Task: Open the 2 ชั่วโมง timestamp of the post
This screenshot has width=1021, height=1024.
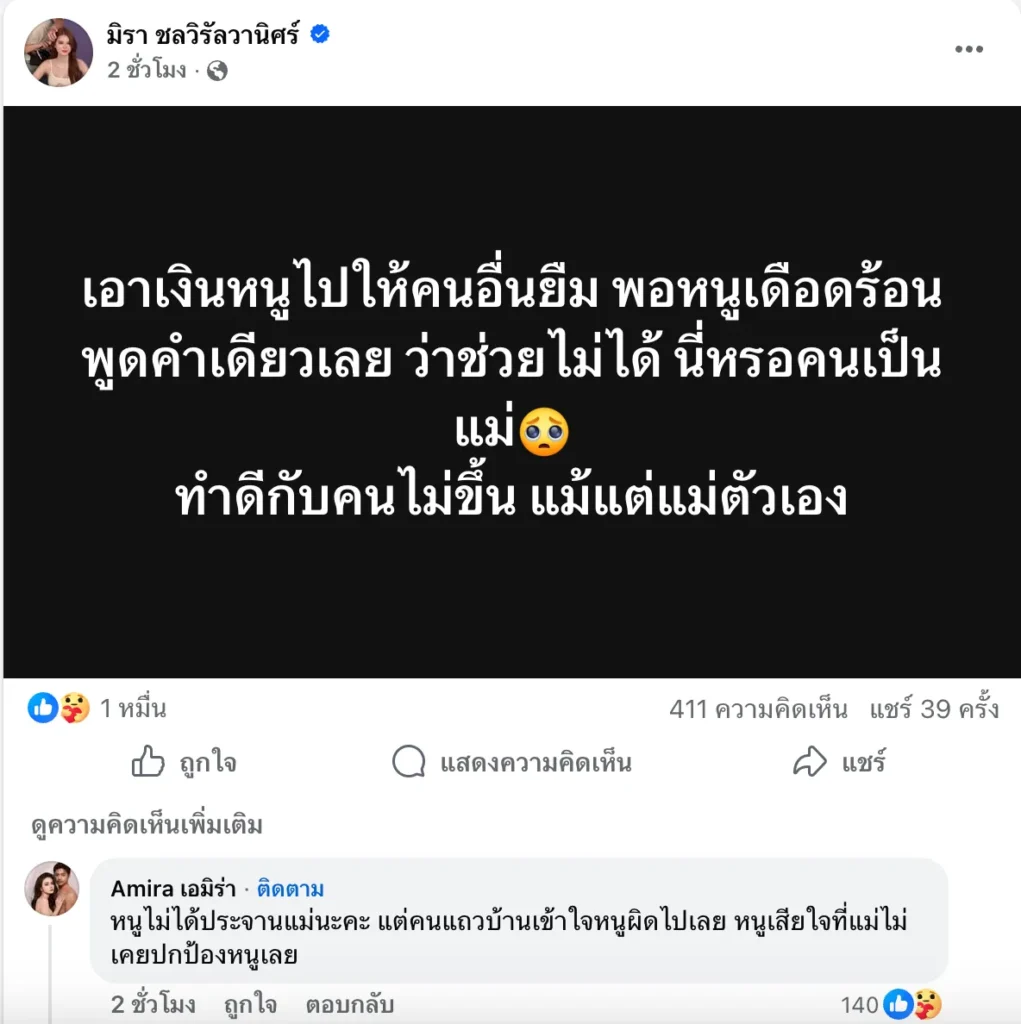Action: pyautogui.click(x=147, y=70)
